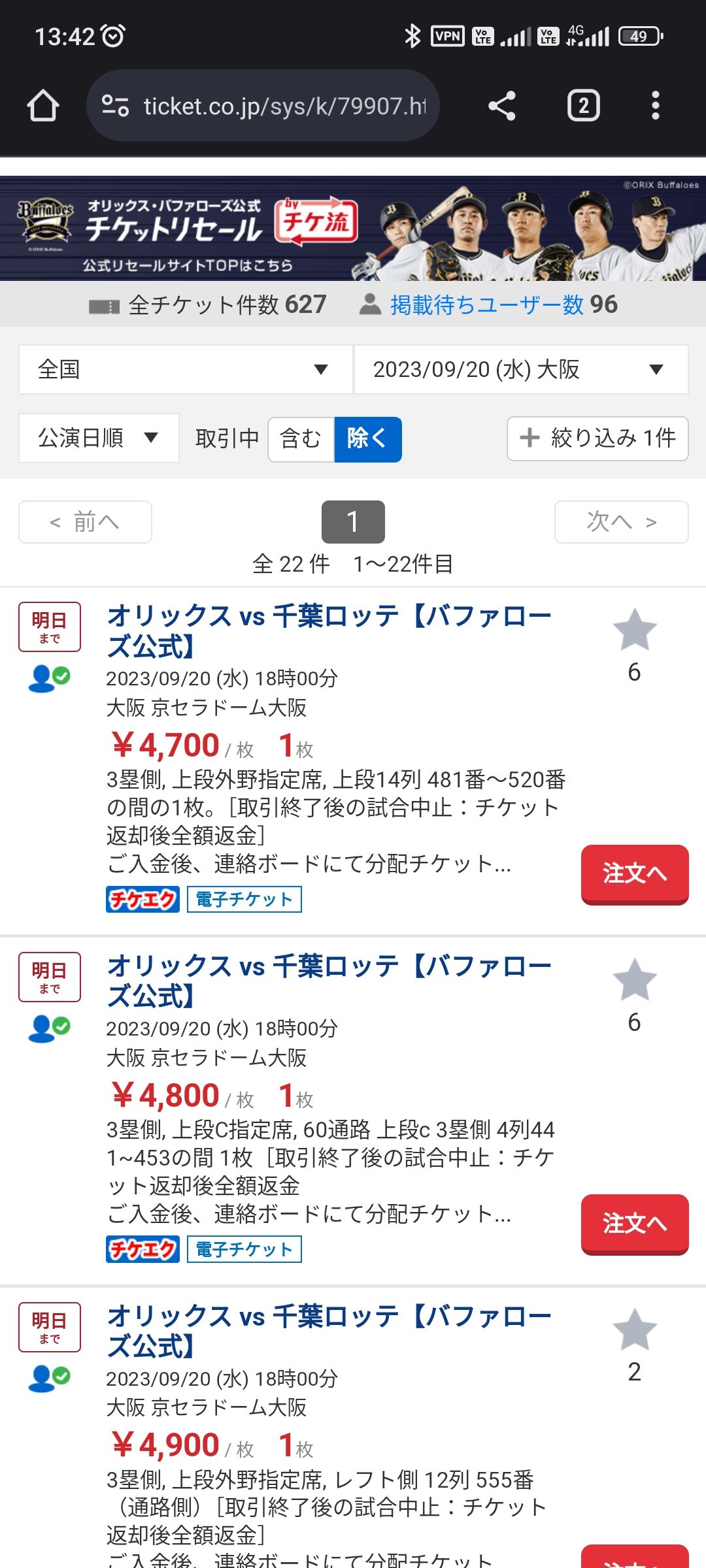The width and height of the screenshot is (706, 1568).
Task: Open the 絞り込み 1件 filter
Action: pos(597,438)
